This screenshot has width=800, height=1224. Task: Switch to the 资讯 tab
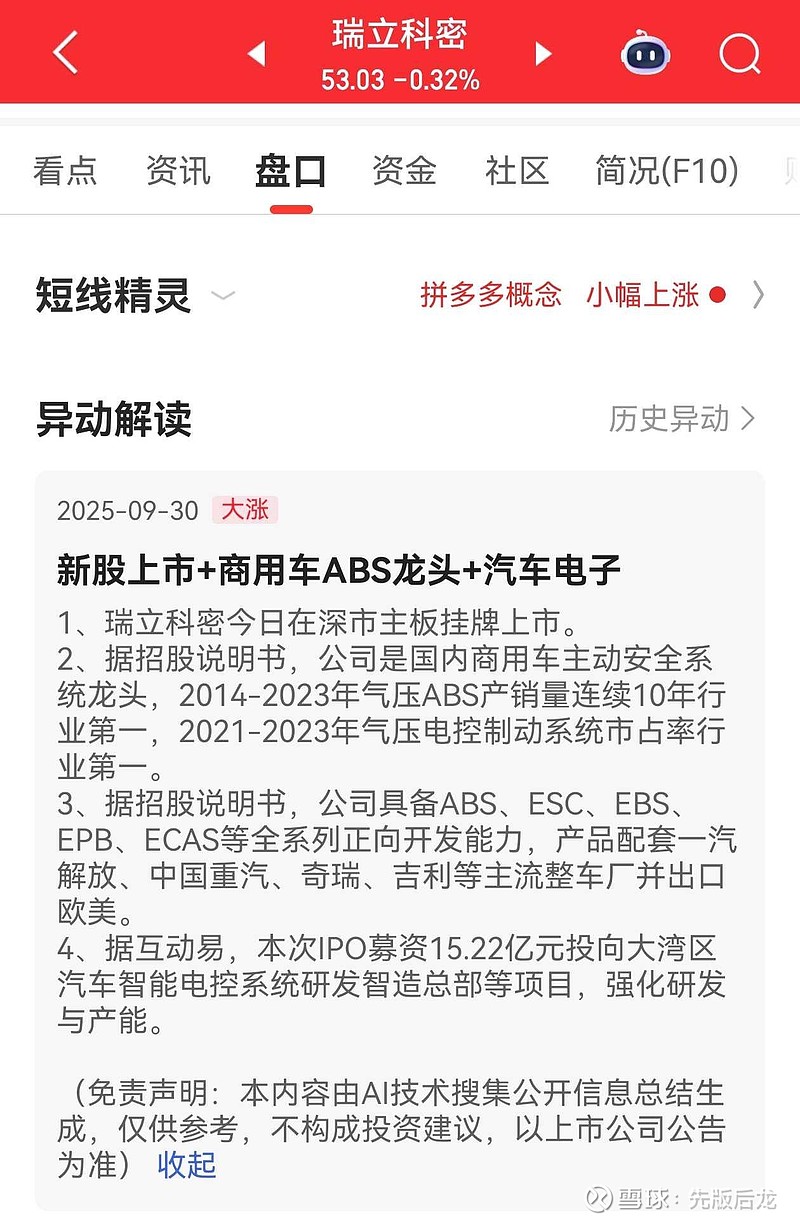(x=178, y=172)
